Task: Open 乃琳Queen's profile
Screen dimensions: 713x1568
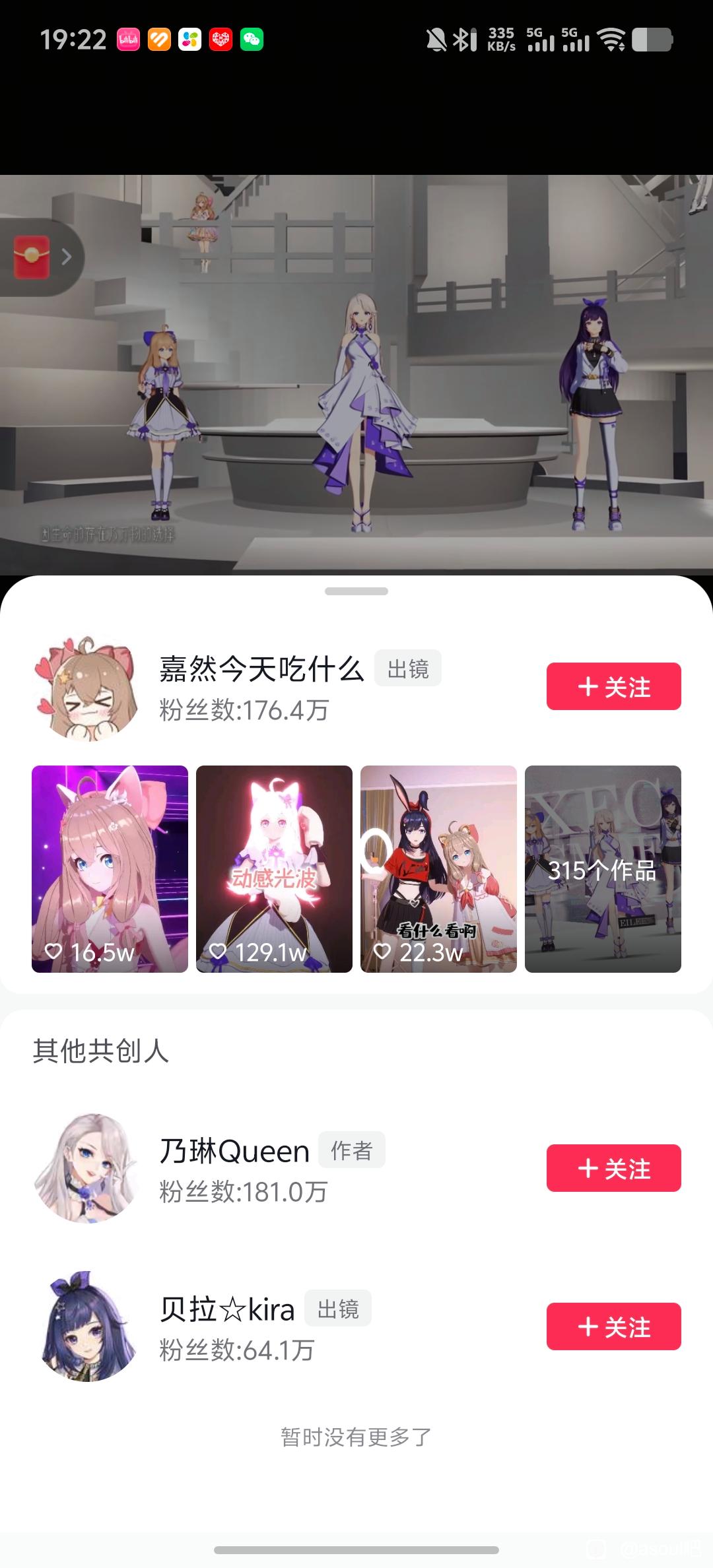Action: (86, 1167)
